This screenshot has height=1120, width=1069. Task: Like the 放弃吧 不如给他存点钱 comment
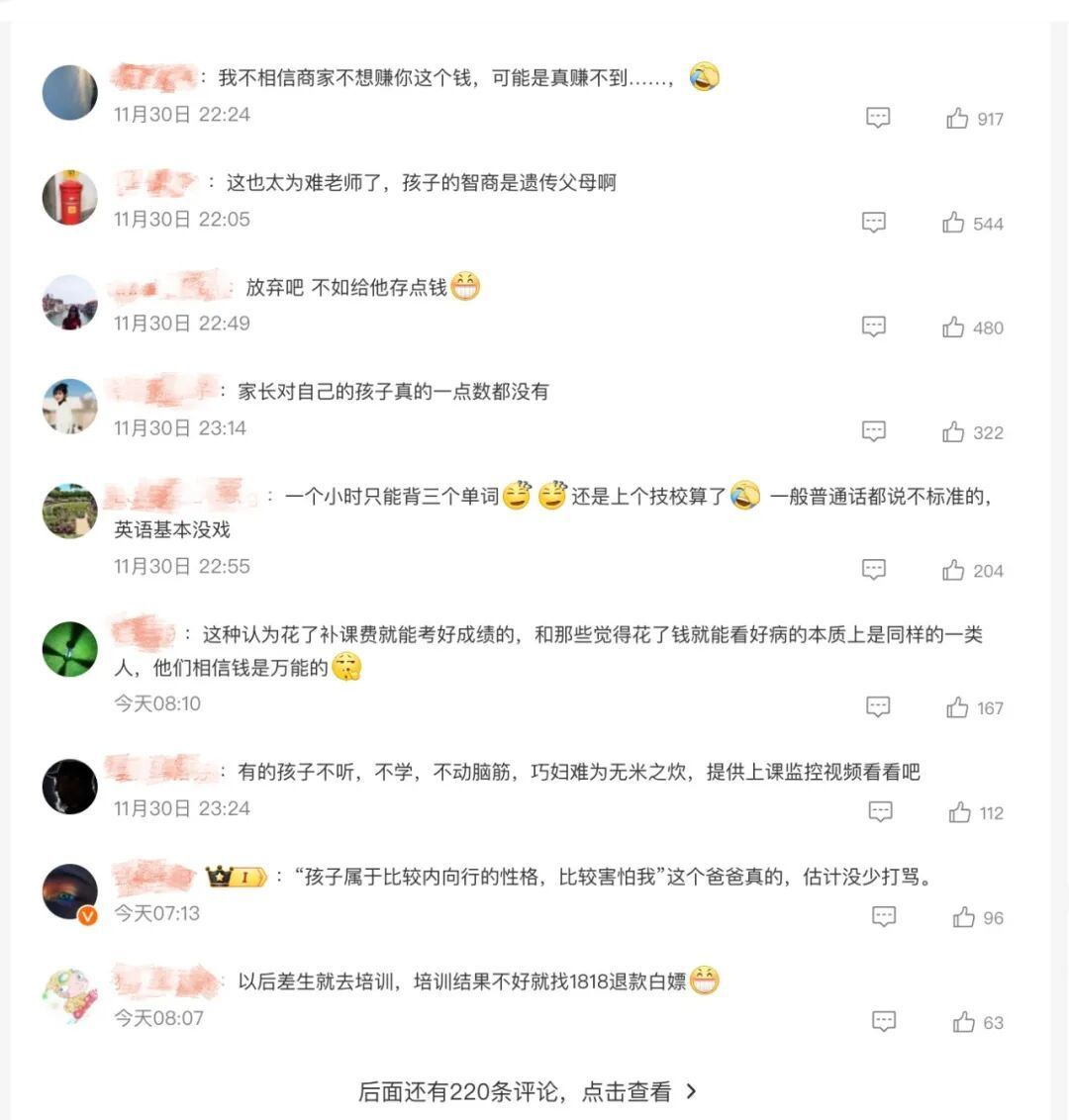[x=953, y=327]
